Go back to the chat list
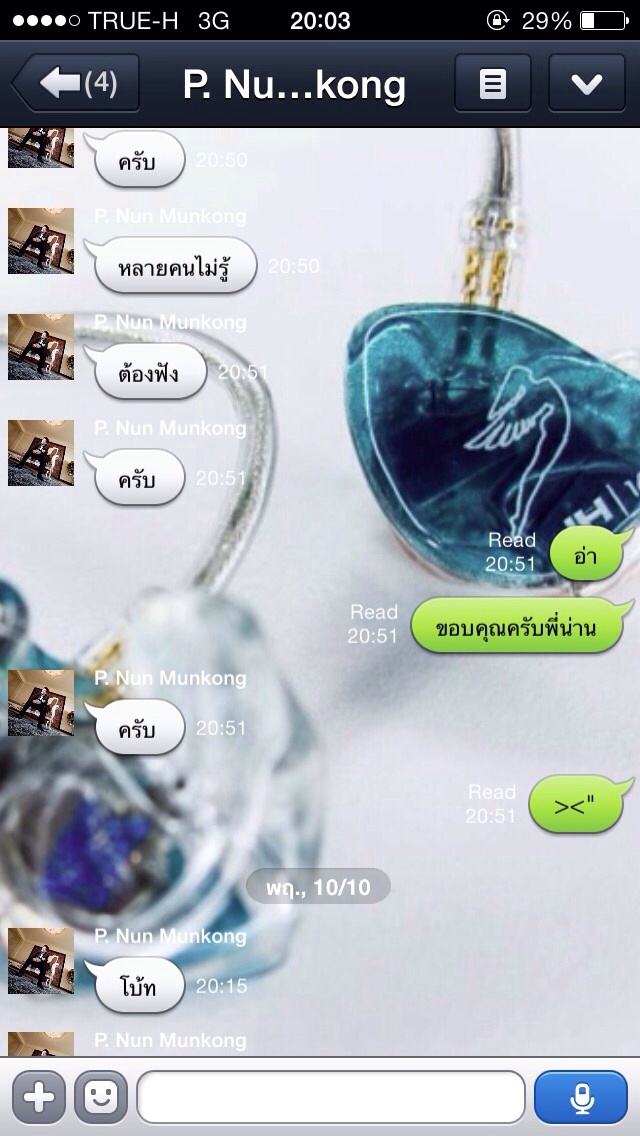This screenshot has width=640, height=1136. click(x=76, y=84)
